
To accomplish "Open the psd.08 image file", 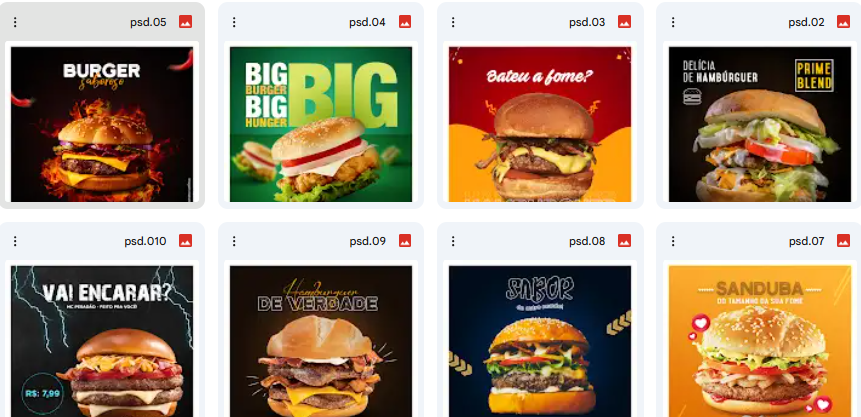I will [x=540, y=340].
